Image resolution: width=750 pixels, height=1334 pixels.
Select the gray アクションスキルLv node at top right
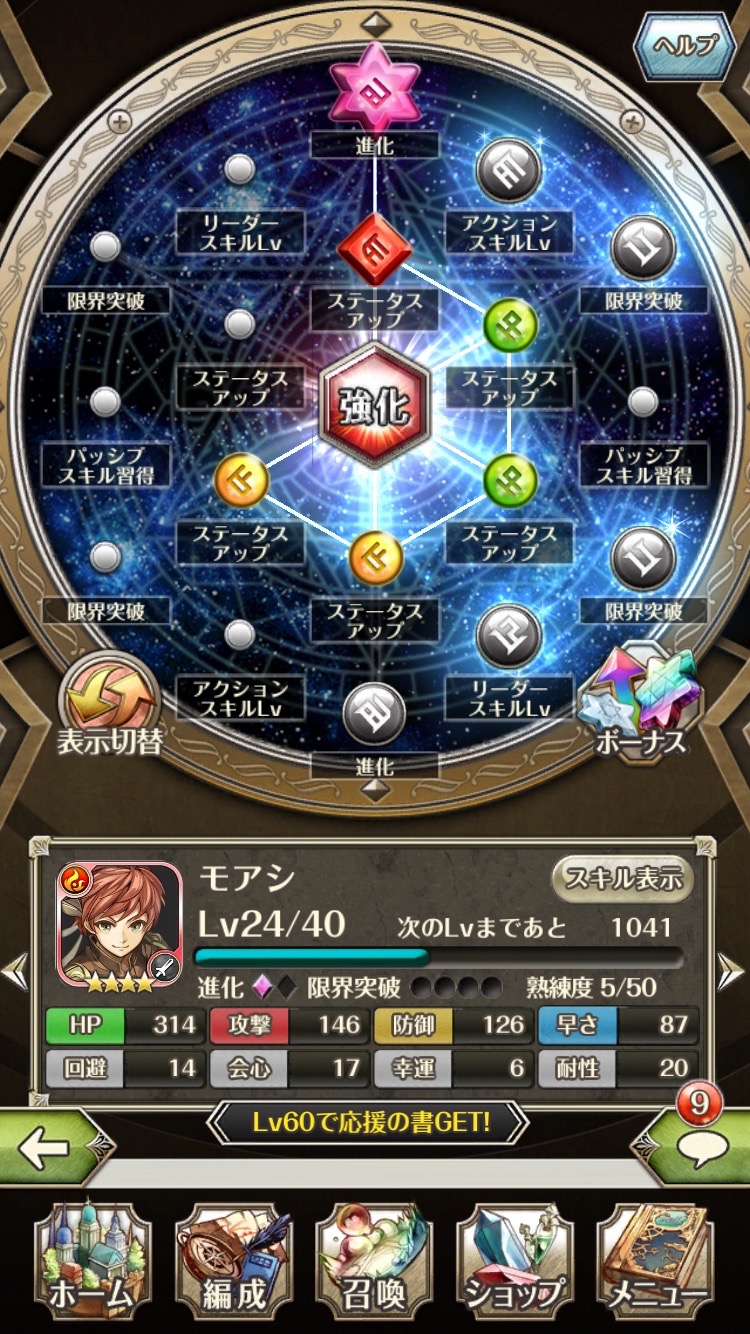tap(509, 170)
